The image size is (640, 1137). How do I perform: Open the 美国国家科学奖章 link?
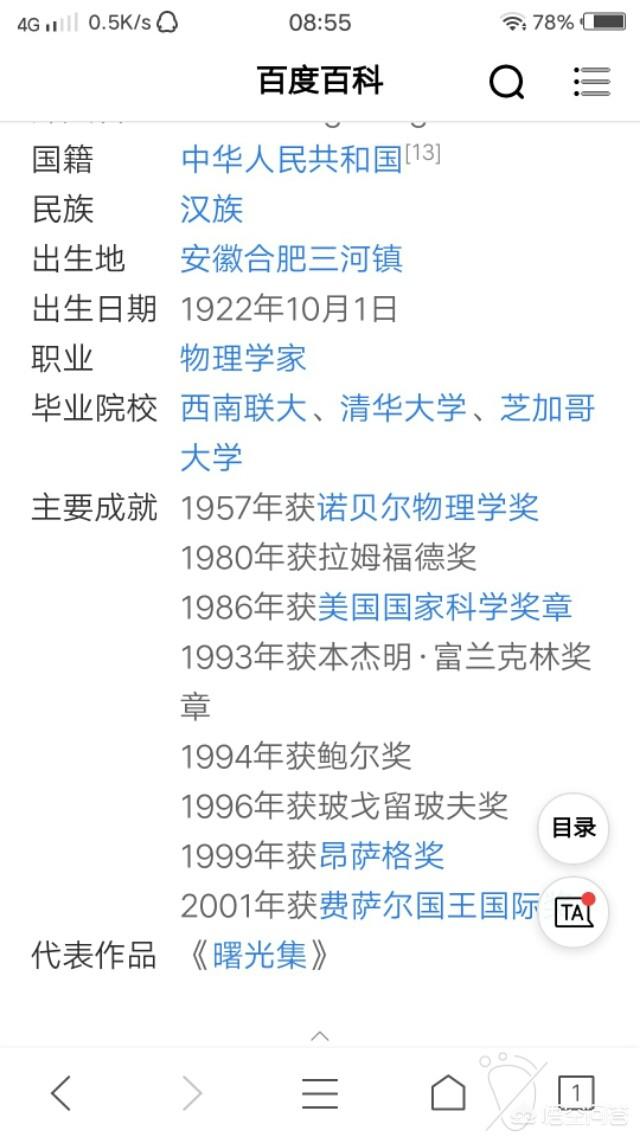click(x=445, y=607)
